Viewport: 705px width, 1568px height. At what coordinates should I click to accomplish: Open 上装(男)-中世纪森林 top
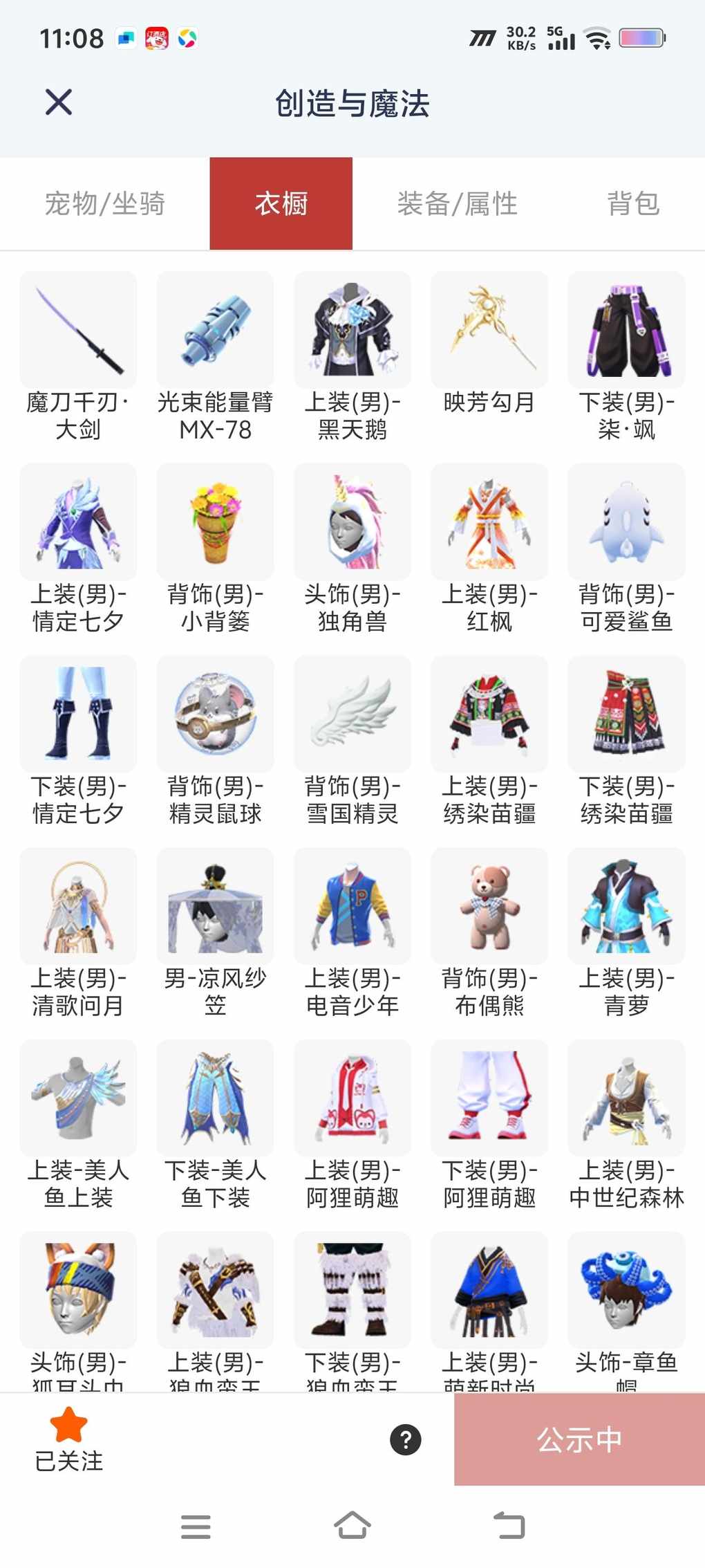pyautogui.click(x=626, y=1098)
